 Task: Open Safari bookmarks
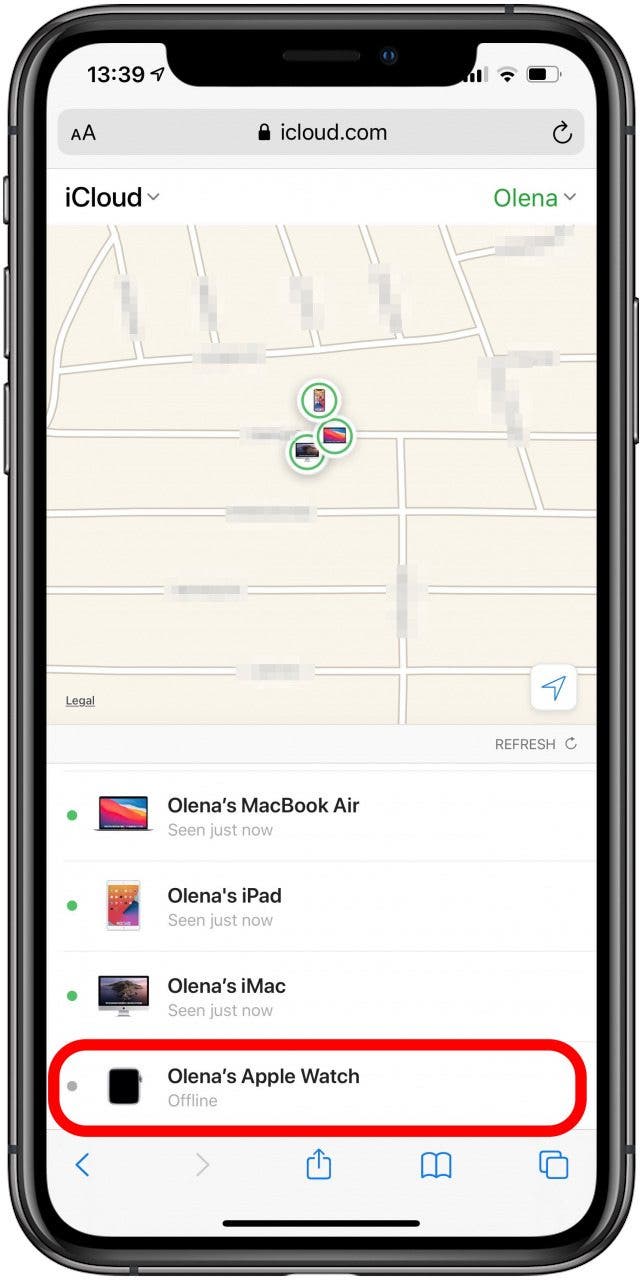tap(436, 1164)
